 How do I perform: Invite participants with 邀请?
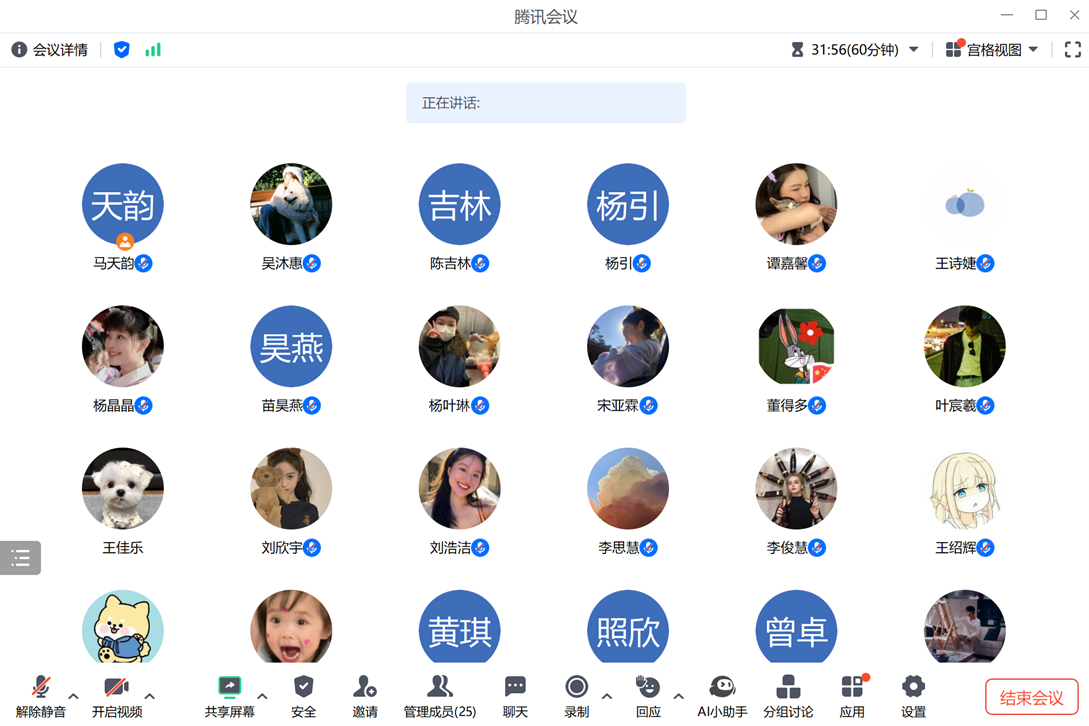(x=365, y=695)
